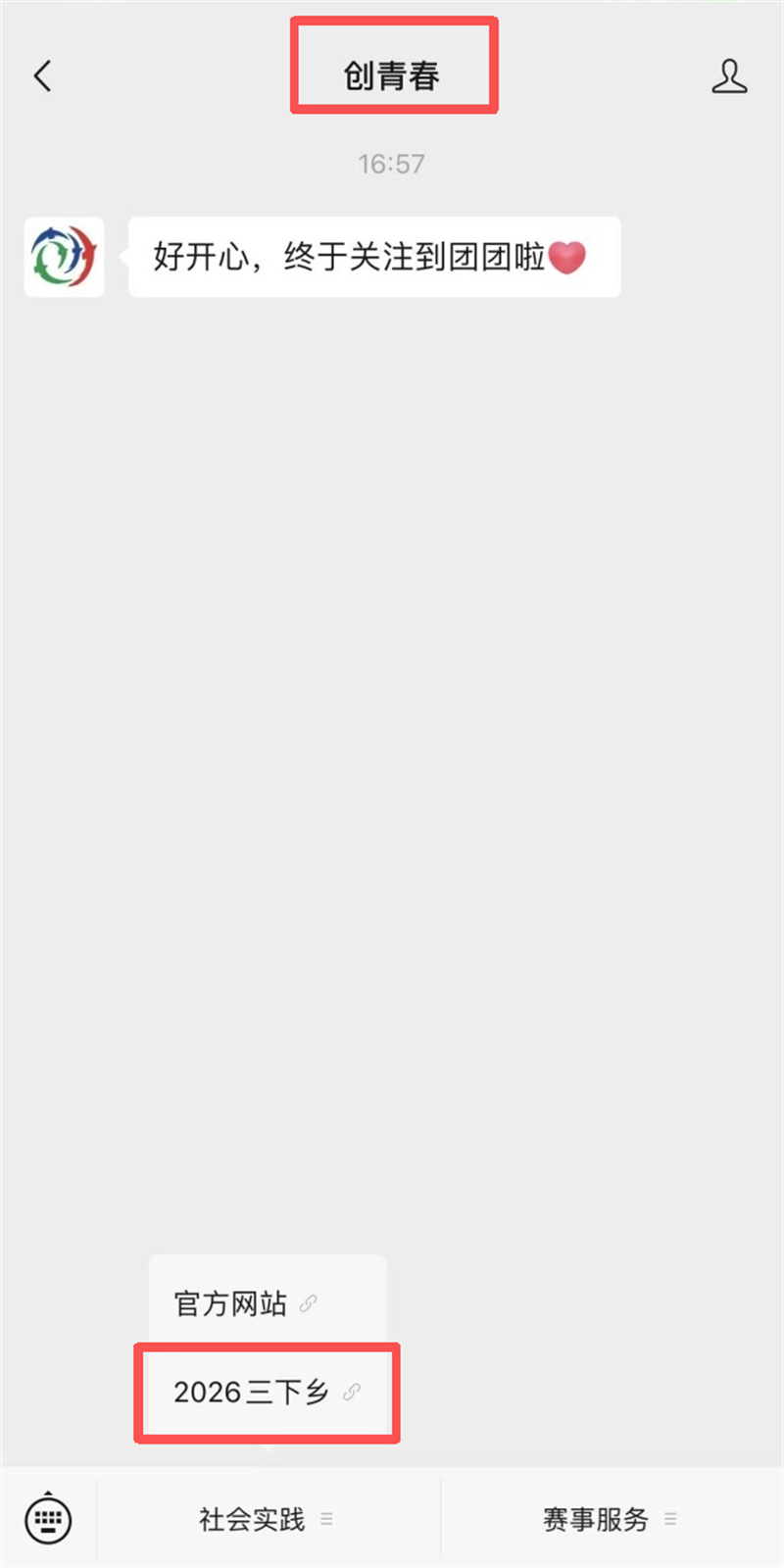Tap the 创青春 account avatar

point(64,257)
